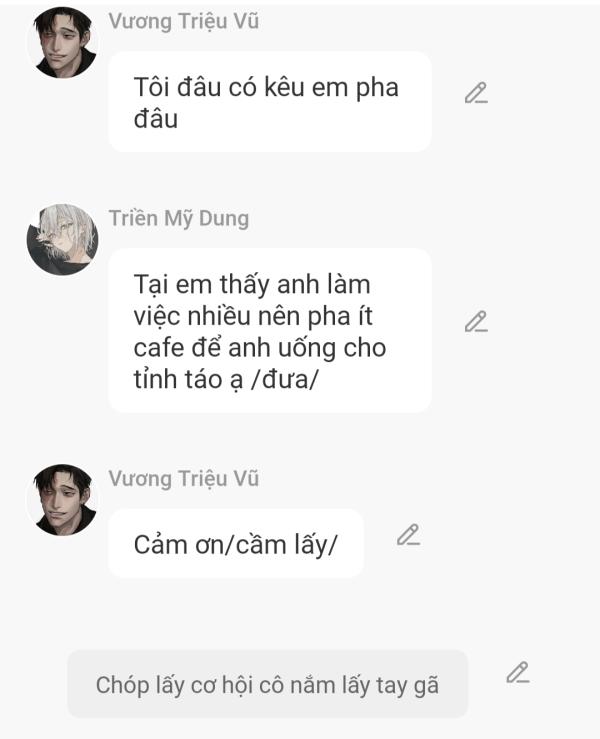This screenshot has height=739, width=600.
Task: Open Triền Mỹ Dung's avatar
Action: 62,240
